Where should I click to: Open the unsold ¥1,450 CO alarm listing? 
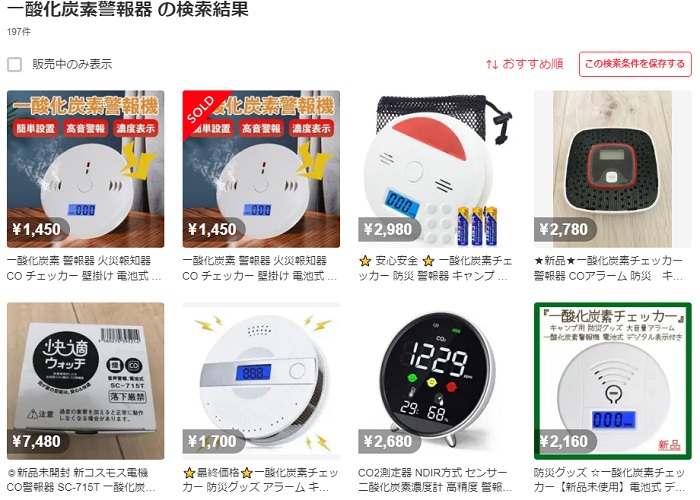click(x=86, y=169)
